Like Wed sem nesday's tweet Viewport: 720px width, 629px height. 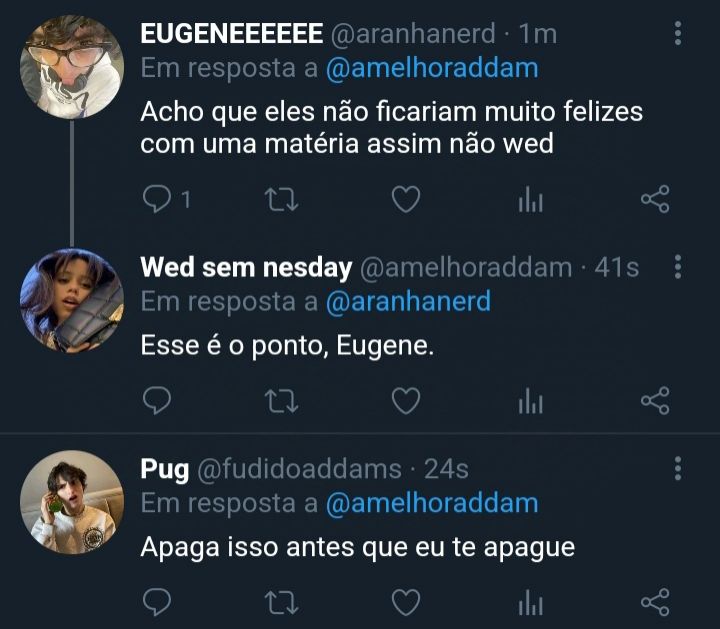[406, 400]
